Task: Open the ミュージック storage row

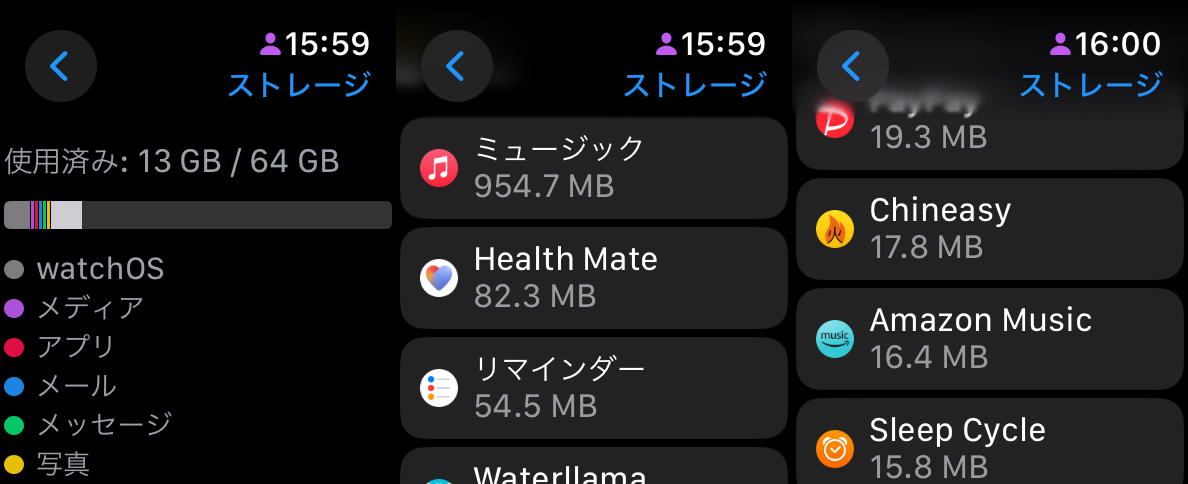Action: pos(594,167)
